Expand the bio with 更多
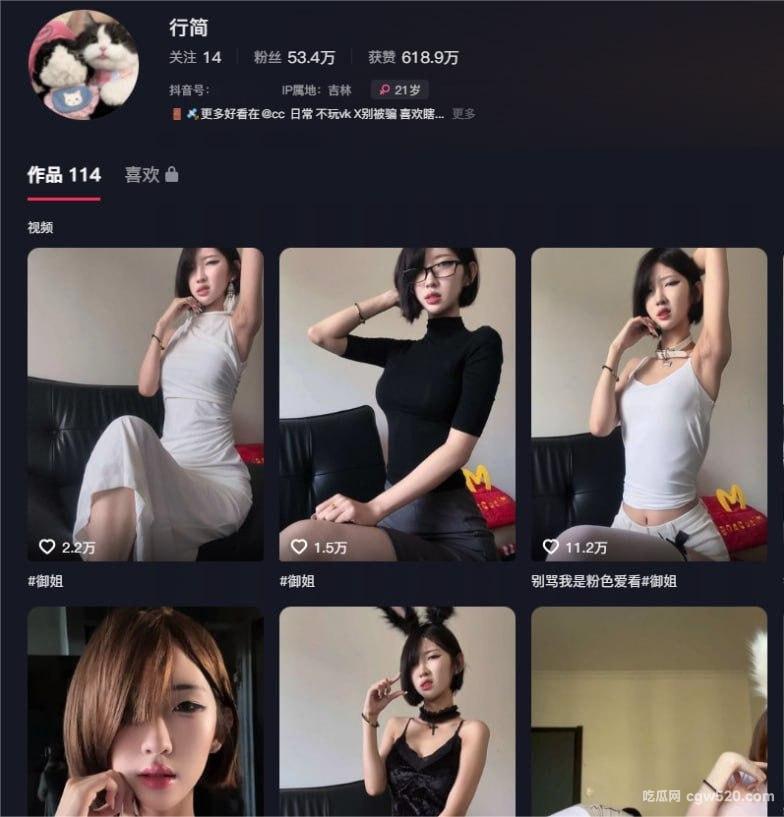Screen dimensions: 784x817 point(463,114)
